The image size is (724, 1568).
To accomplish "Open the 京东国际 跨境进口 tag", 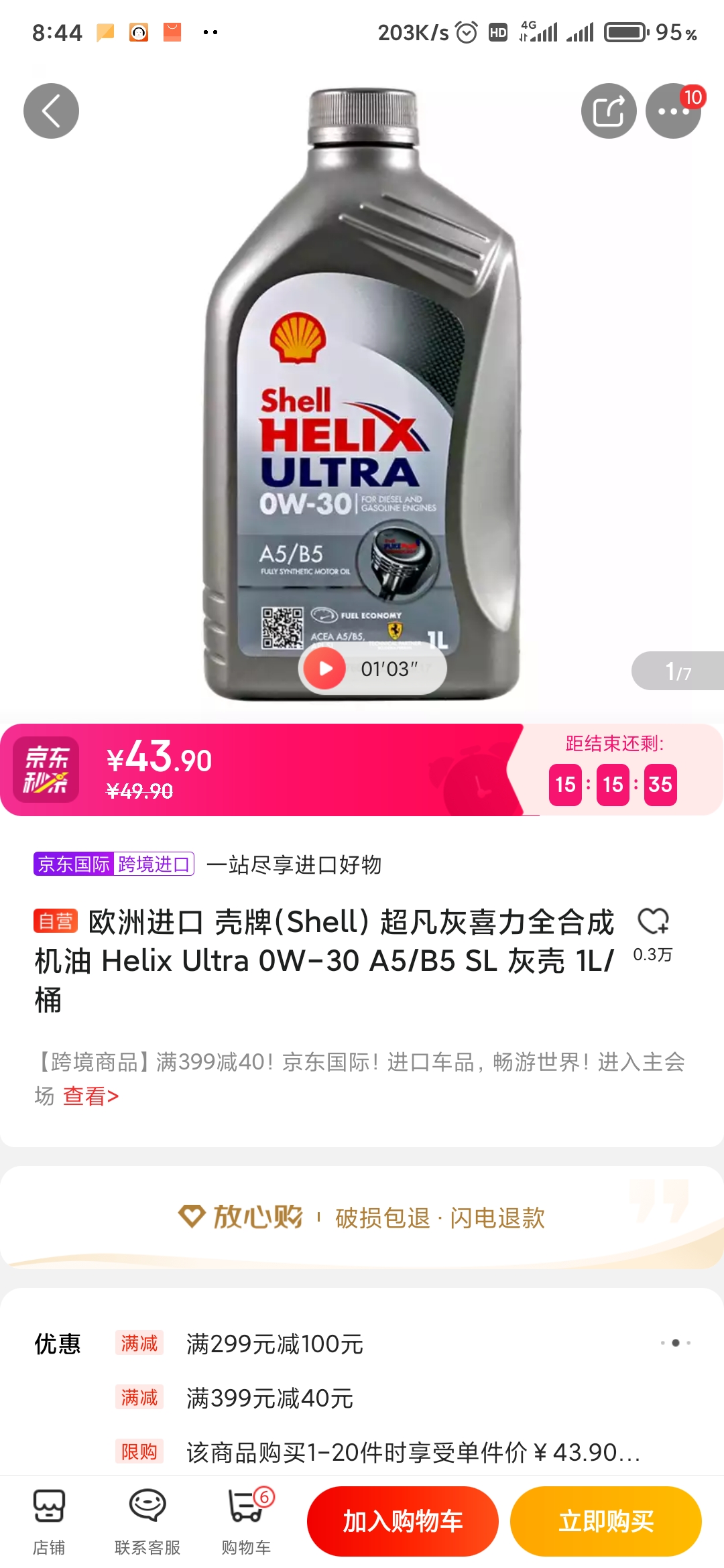I will (114, 864).
